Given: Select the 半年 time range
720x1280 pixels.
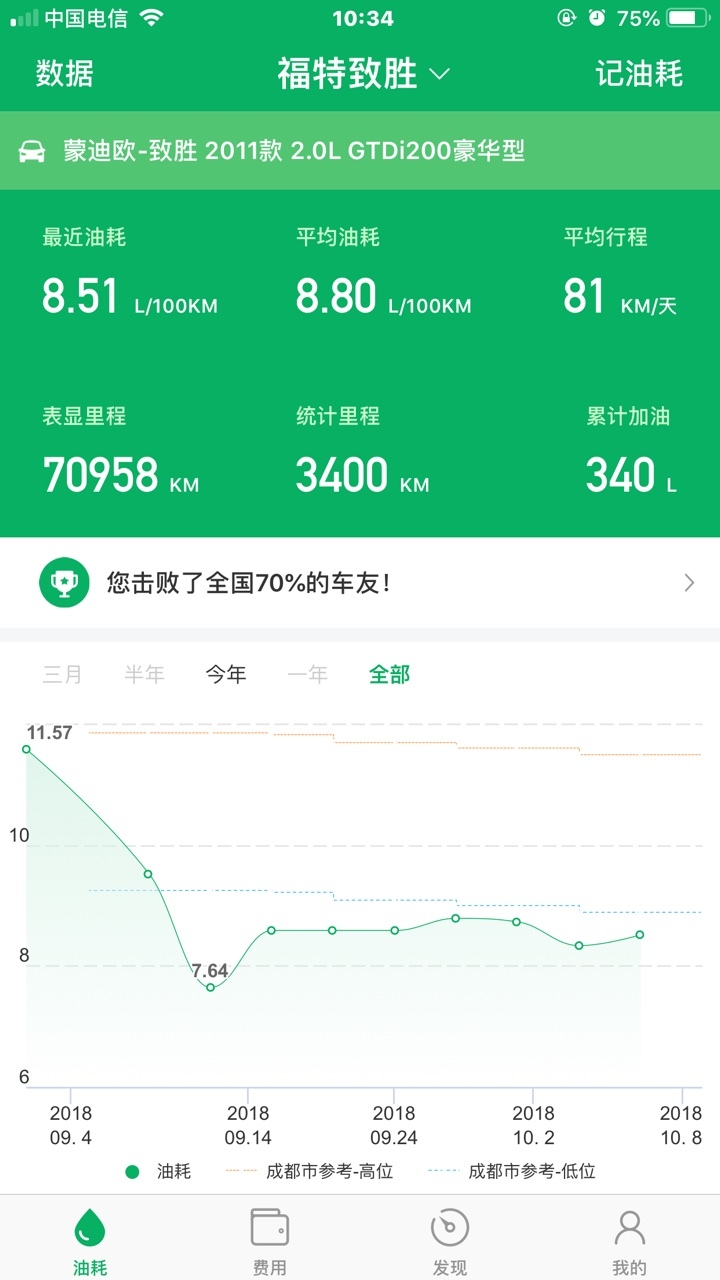Looking at the screenshot, I should pyautogui.click(x=144, y=675).
